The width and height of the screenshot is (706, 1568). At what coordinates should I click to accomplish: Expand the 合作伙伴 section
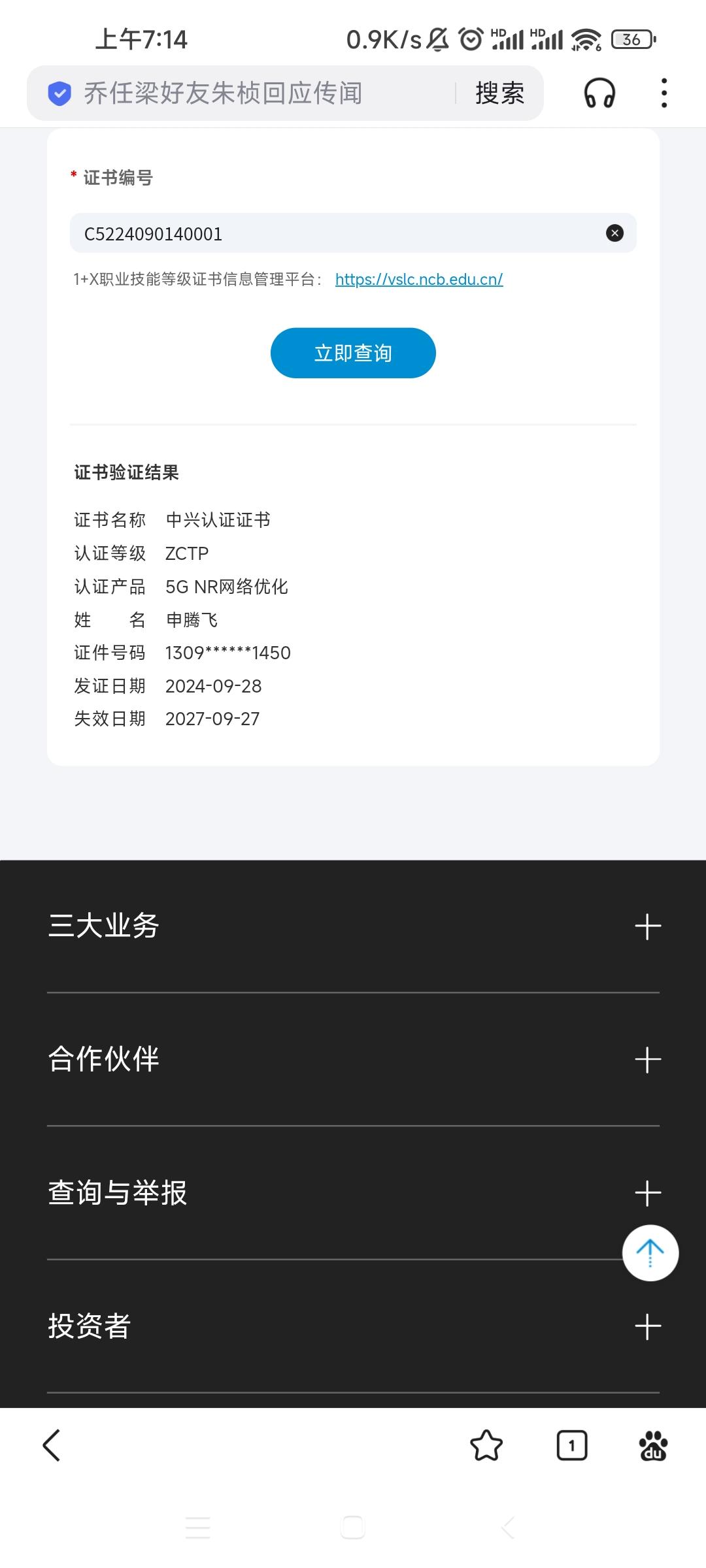pyautogui.click(x=647, y=1060)
